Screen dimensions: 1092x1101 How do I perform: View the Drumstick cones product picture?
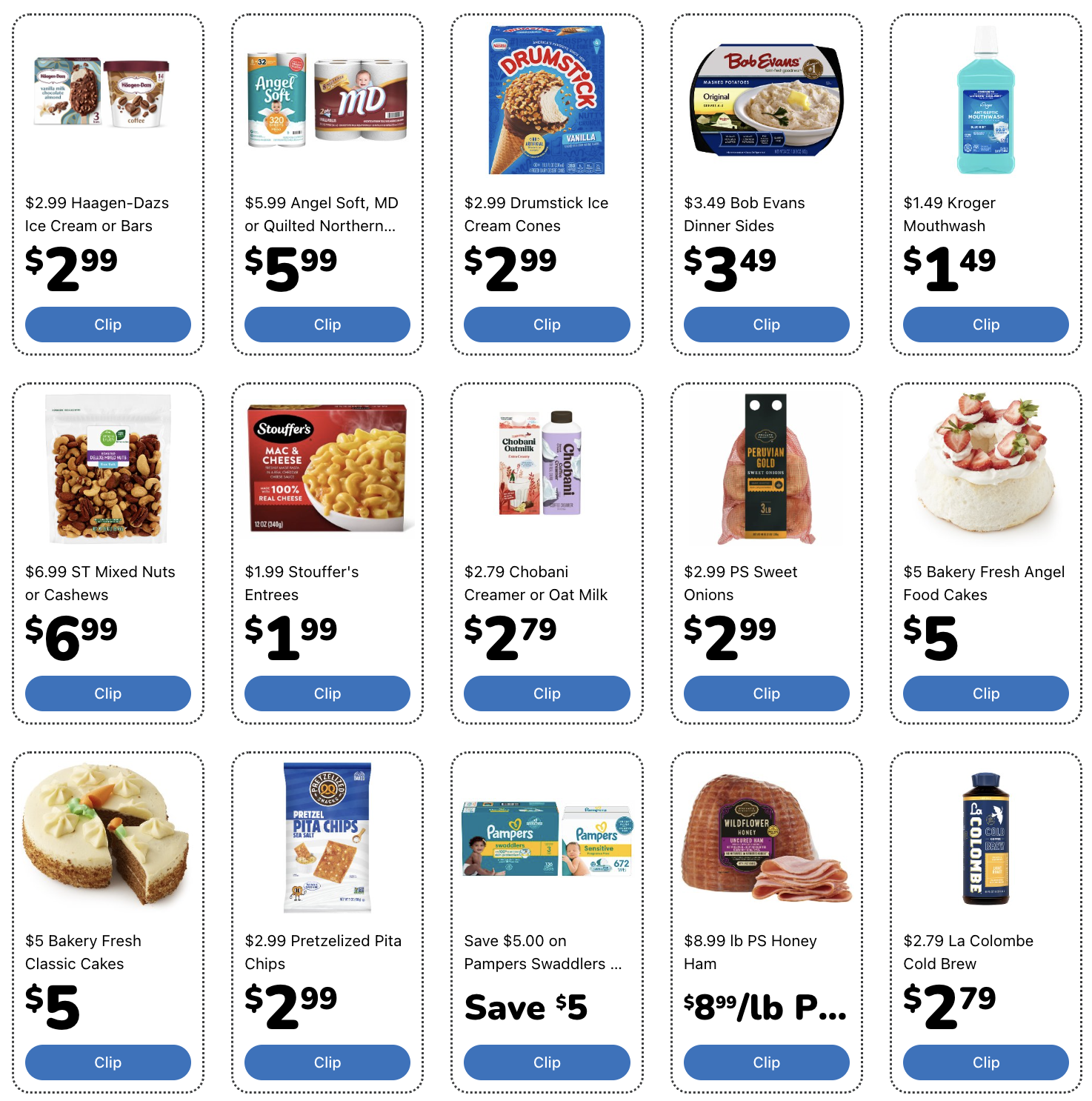click(547, 100)
